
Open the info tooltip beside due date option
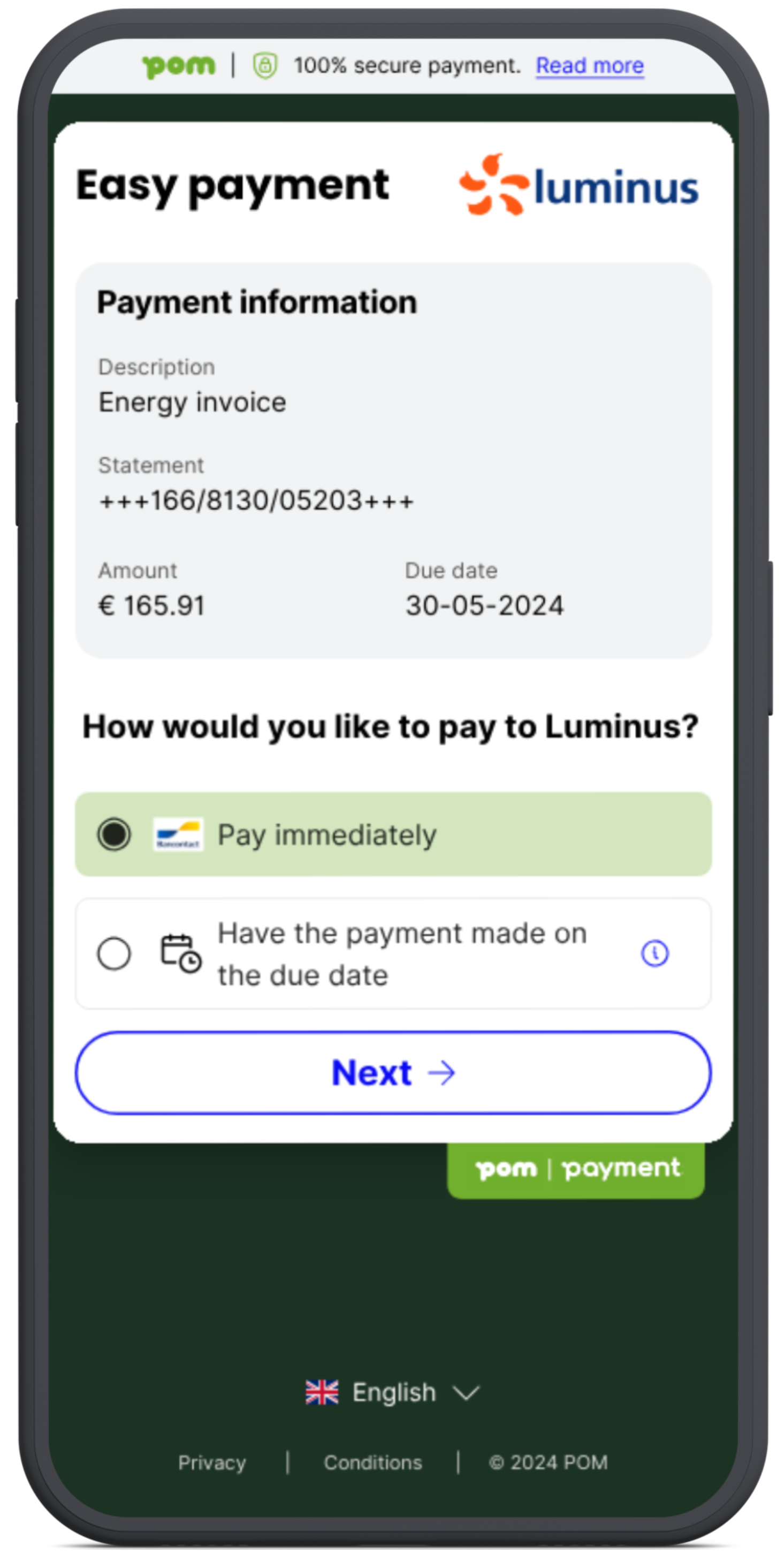coord(654,952)
